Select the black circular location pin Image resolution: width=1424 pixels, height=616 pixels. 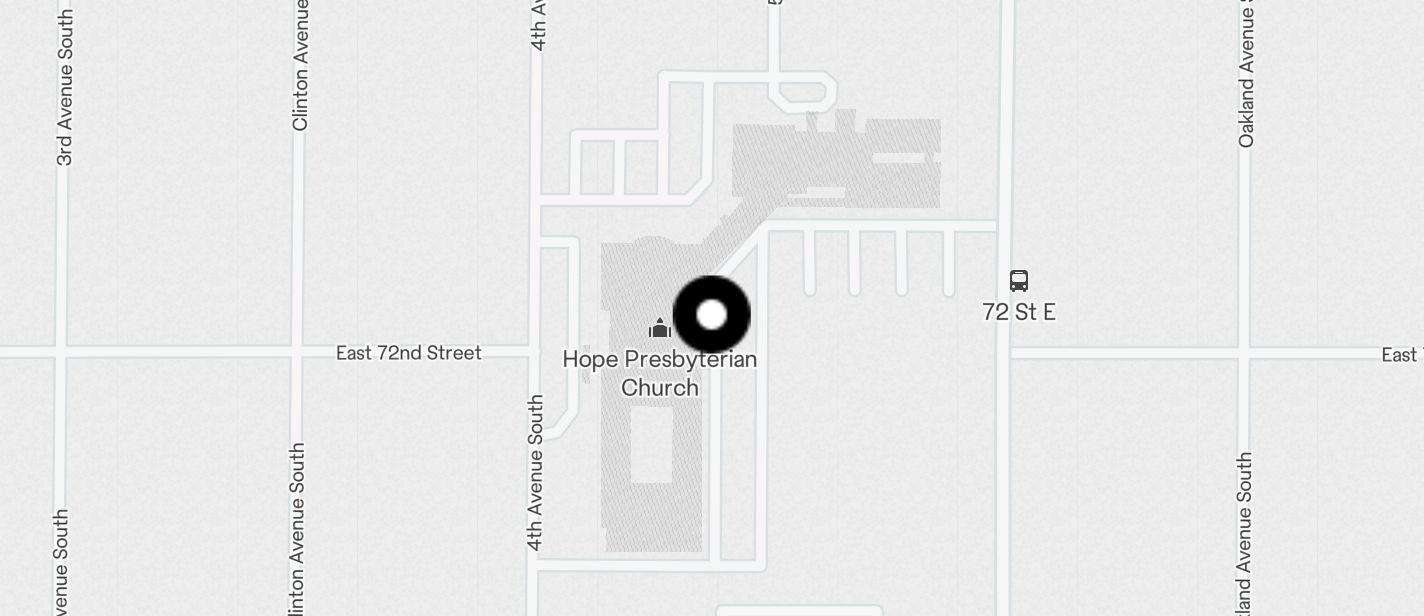pos(711,315)
